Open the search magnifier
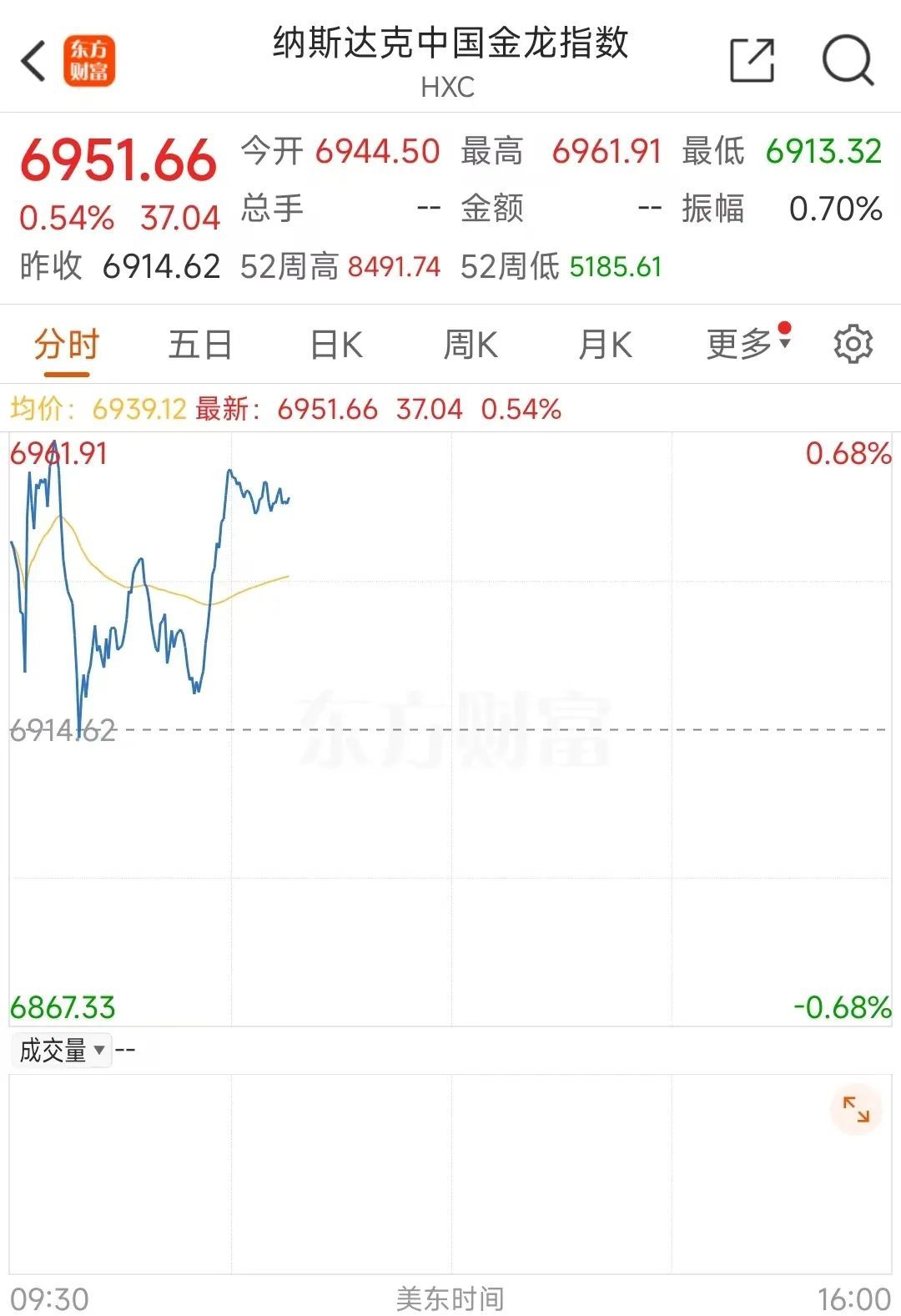901x1316 pixels. click(847, 60)
